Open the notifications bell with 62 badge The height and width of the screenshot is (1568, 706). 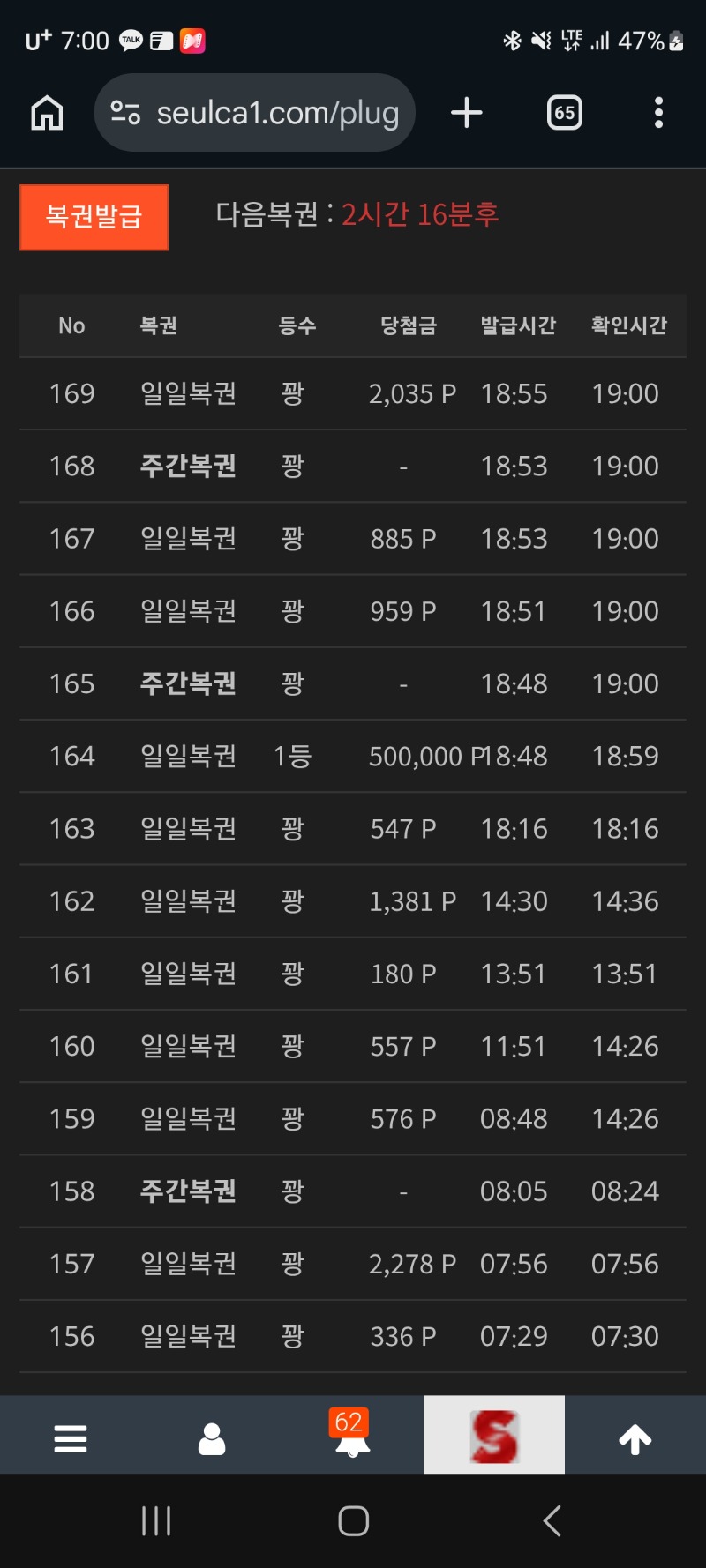point(352,1437)
